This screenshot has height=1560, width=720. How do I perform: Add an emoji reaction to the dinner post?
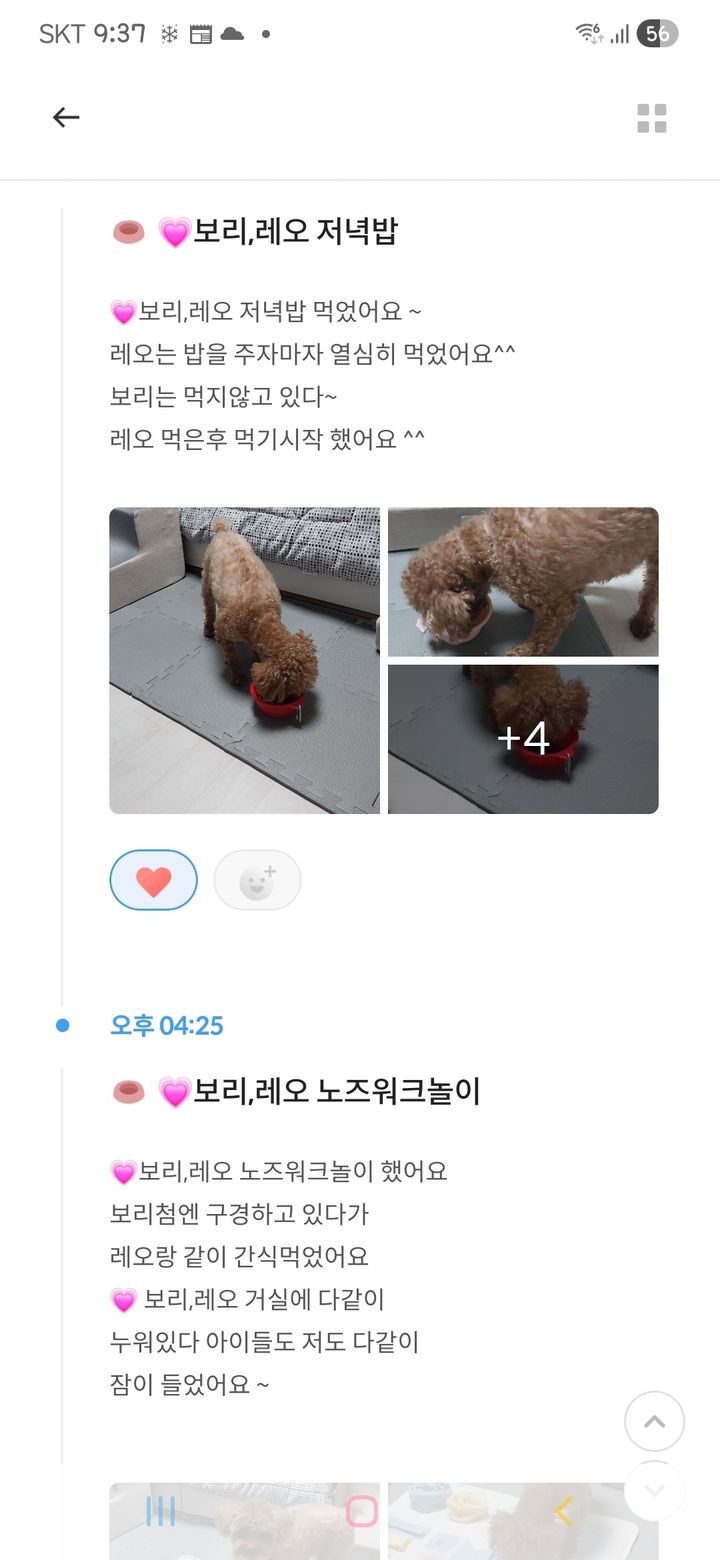point(257,880)
